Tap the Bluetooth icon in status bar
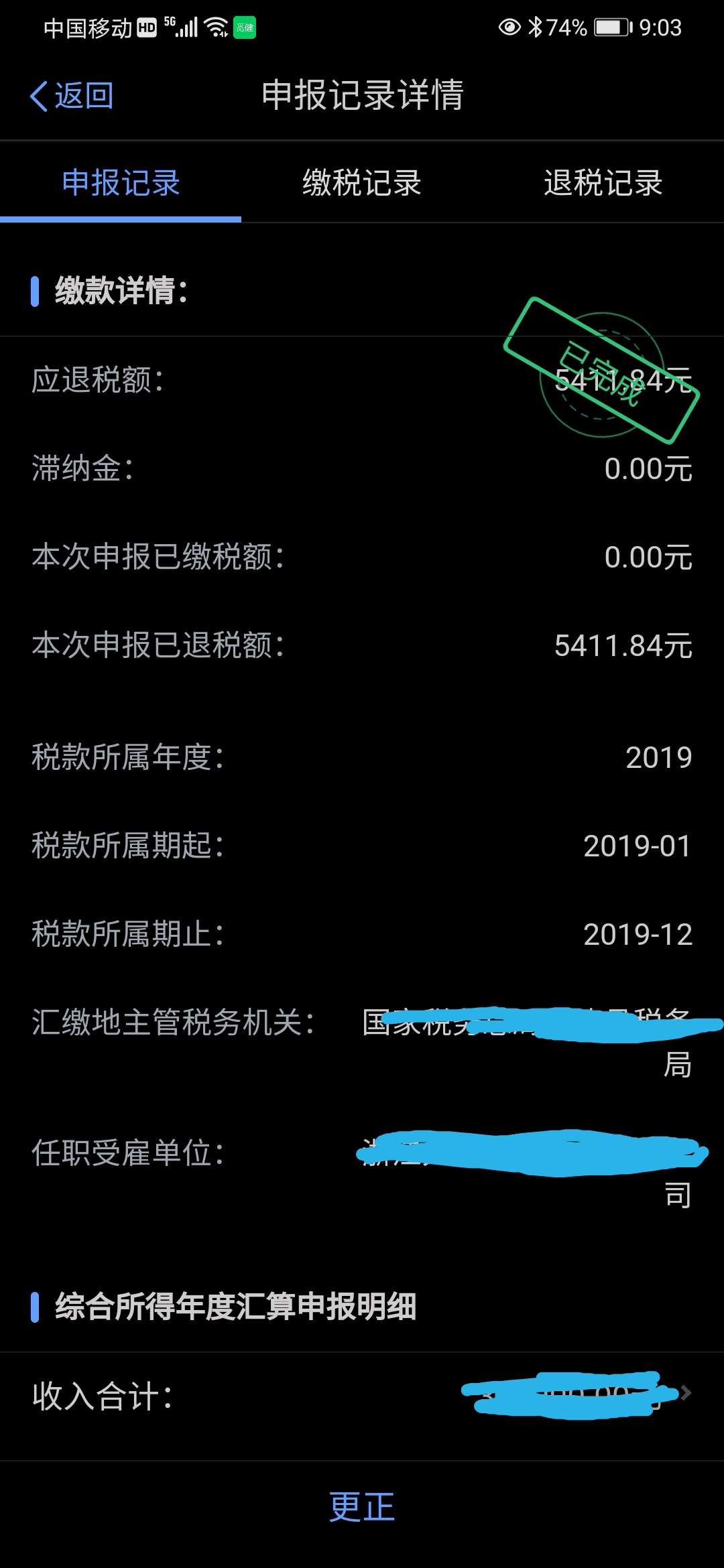 click(x=536, y=27)
